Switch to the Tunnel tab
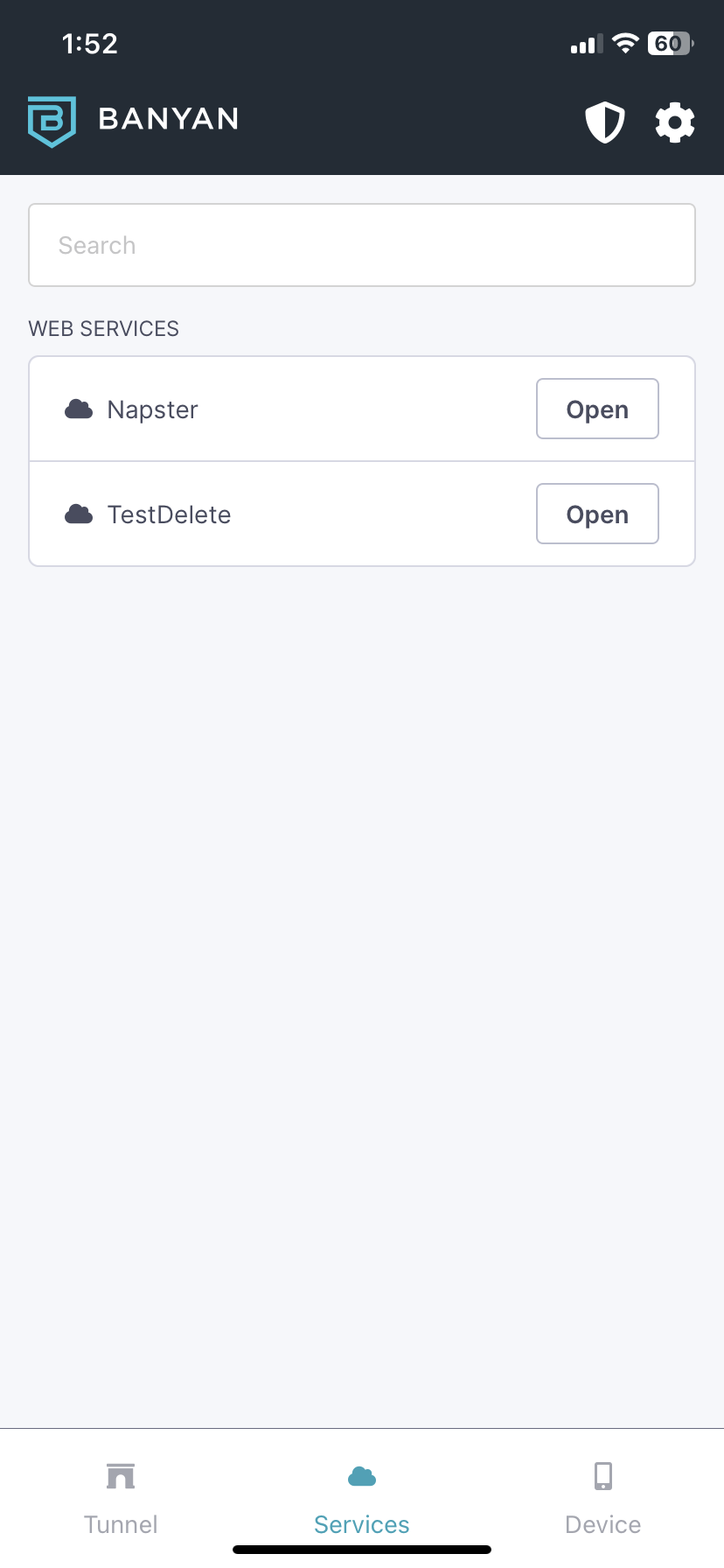The image size is (724, 1568). pos(121,1499)
